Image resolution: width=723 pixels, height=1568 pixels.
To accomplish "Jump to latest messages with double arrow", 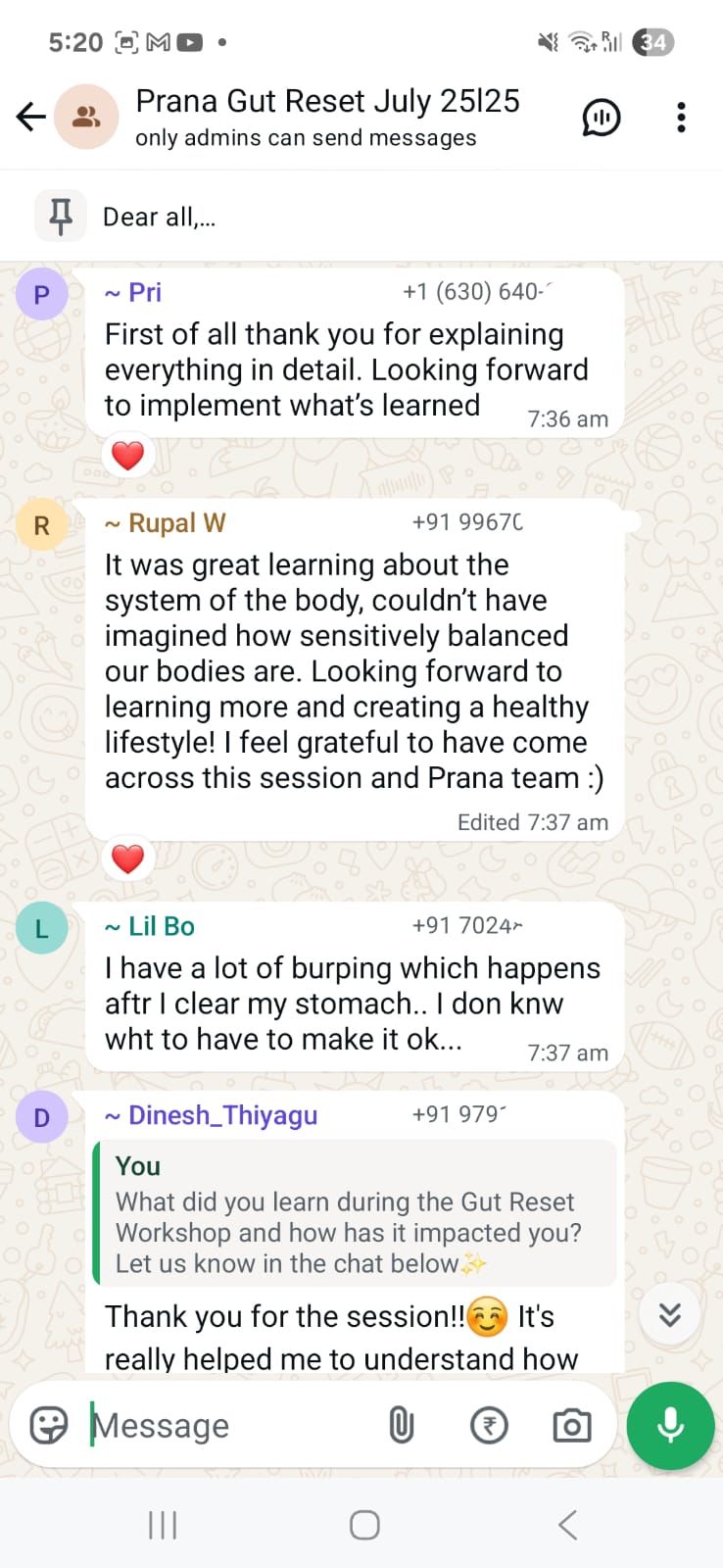I will pos(670,1315).
